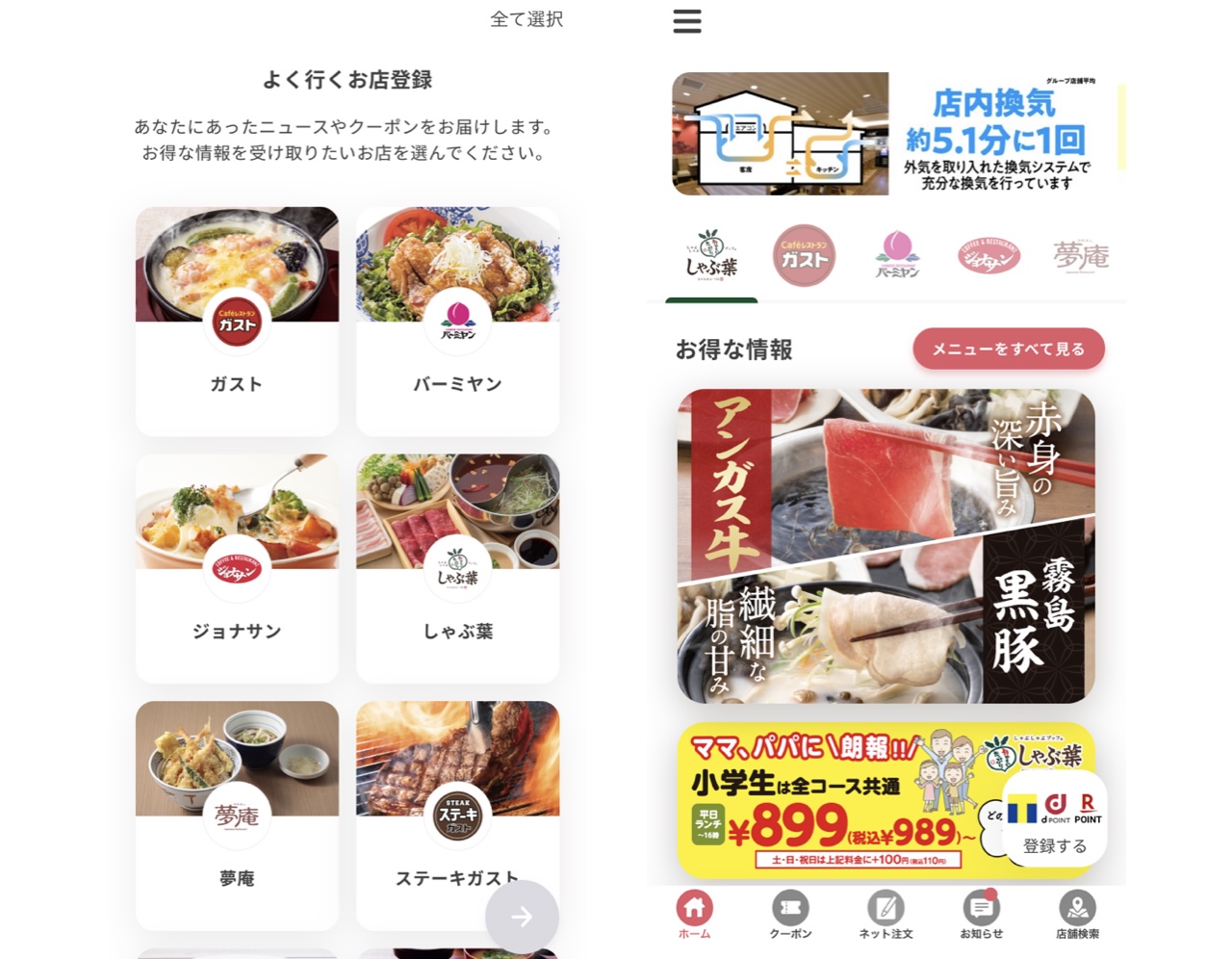The height and width of the screenshot is (959, 1232).
Task: Pick the しゃぶ葉 store card
Action: click(x=457, y=568)
